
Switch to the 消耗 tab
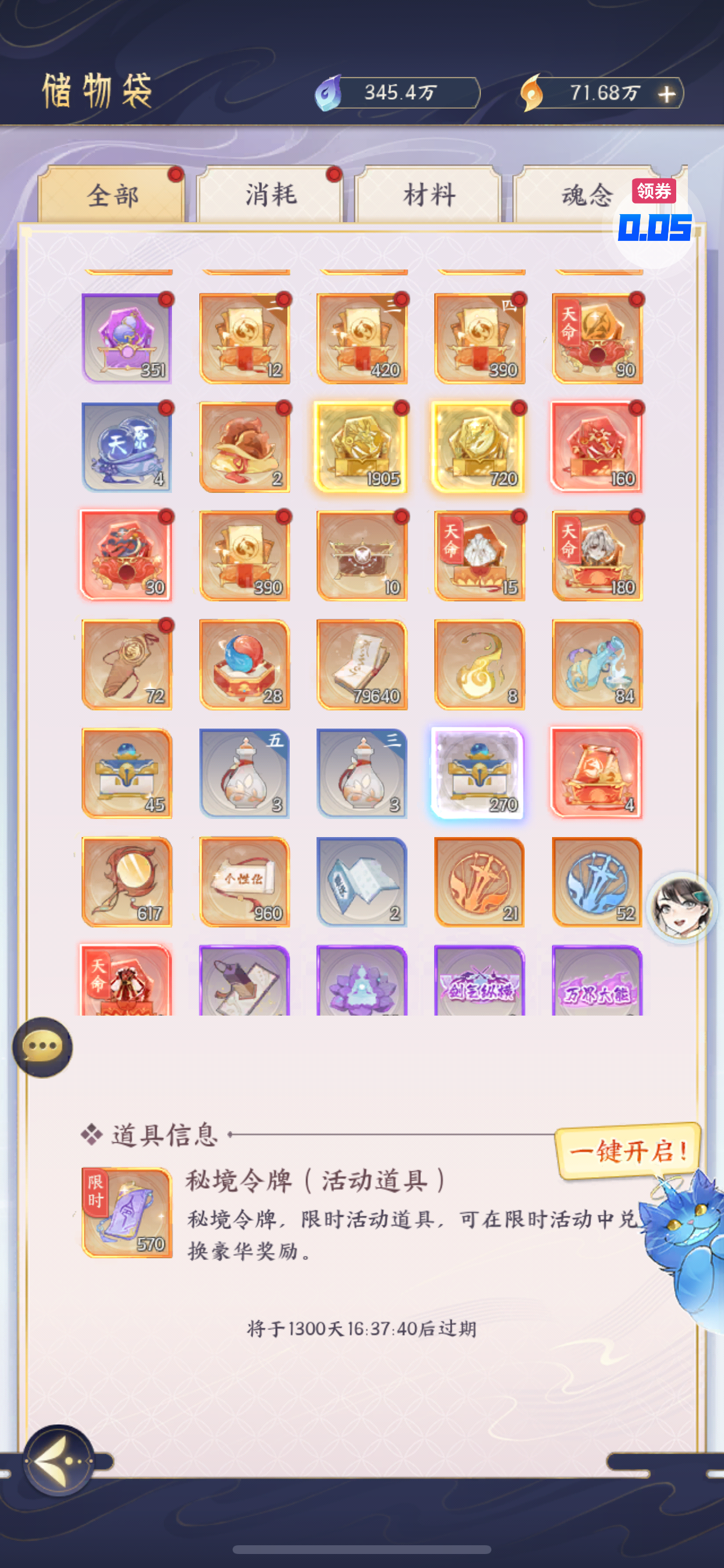(270, 195)
